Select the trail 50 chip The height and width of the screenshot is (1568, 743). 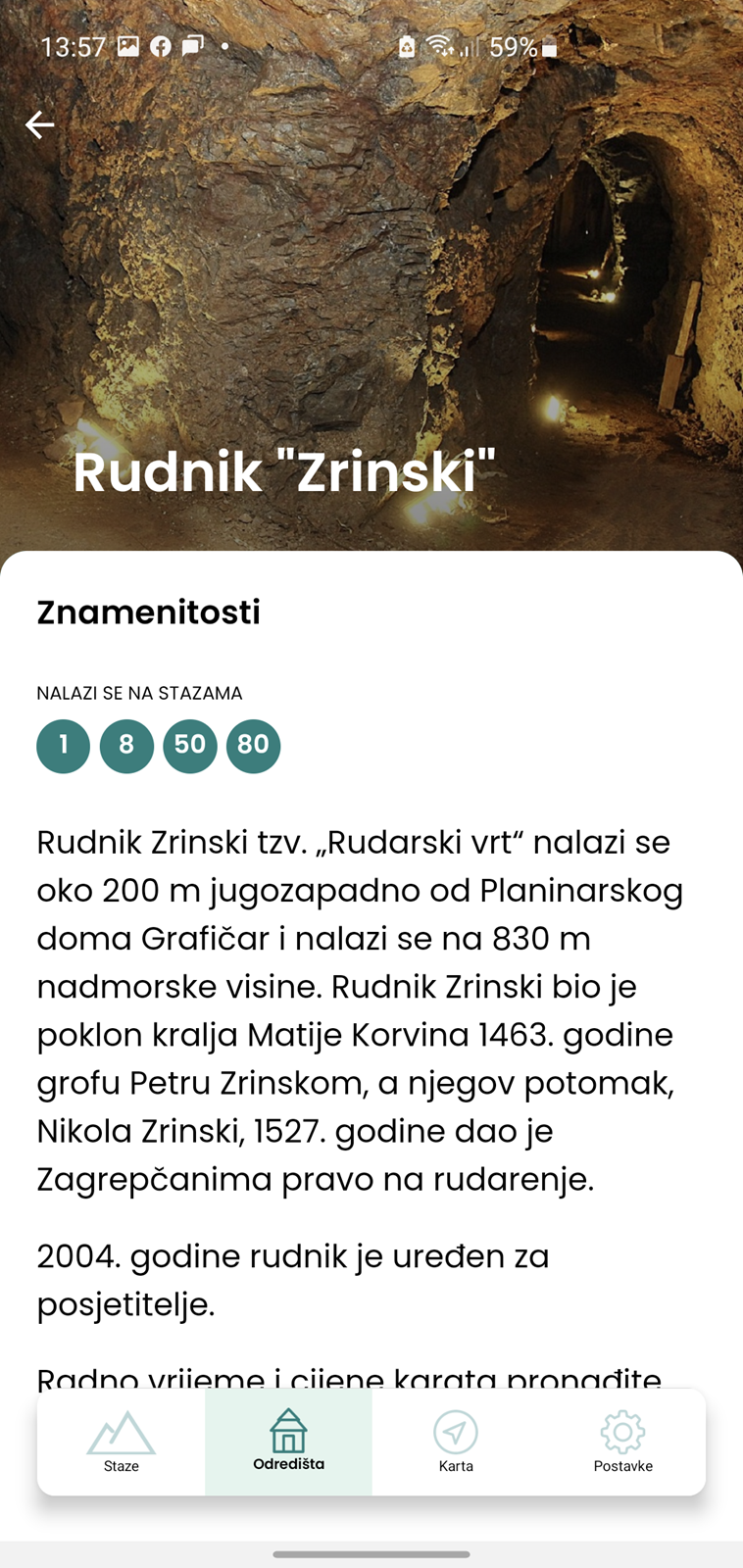point(190,746)
